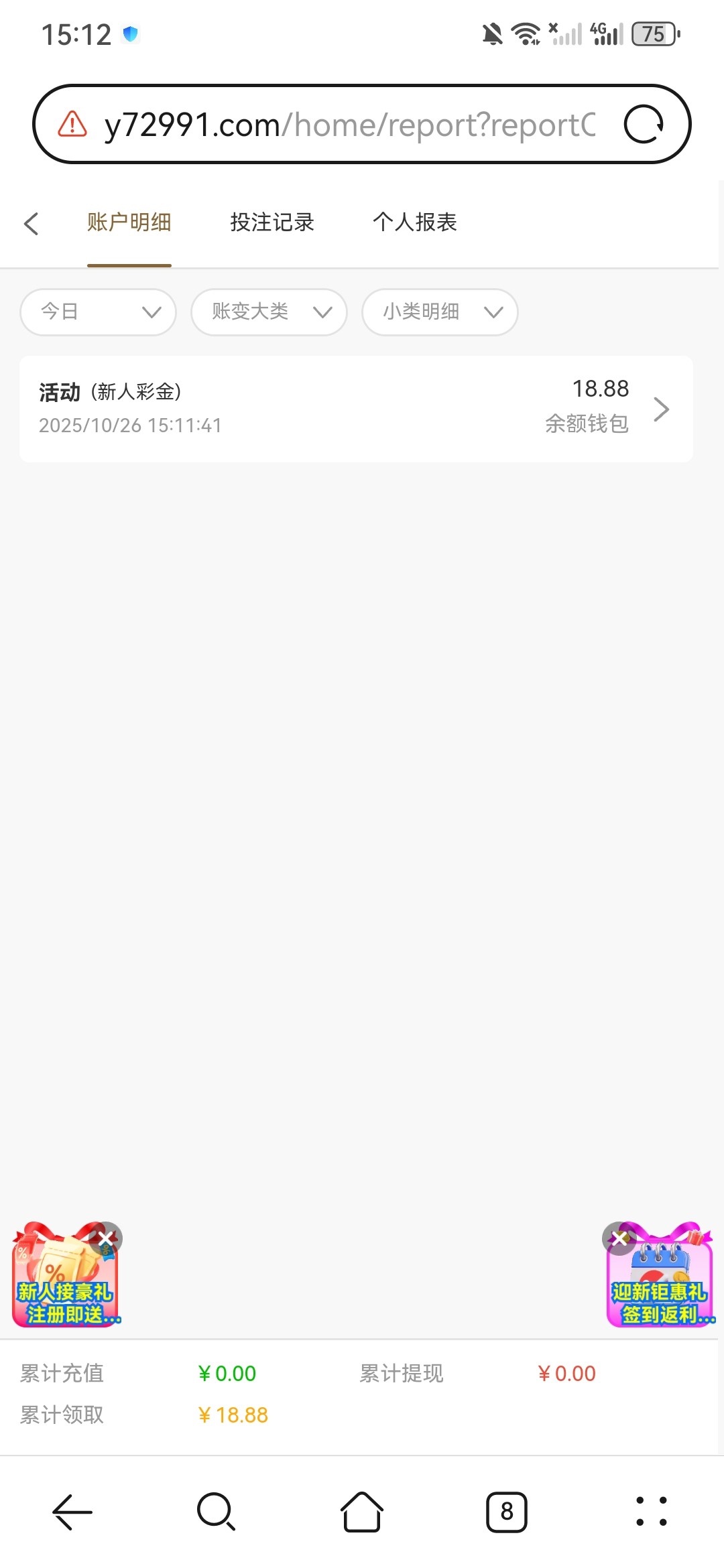Open the browser search icon
This screenshot has height=1568, width=724.
click(x=216, y=1512)
